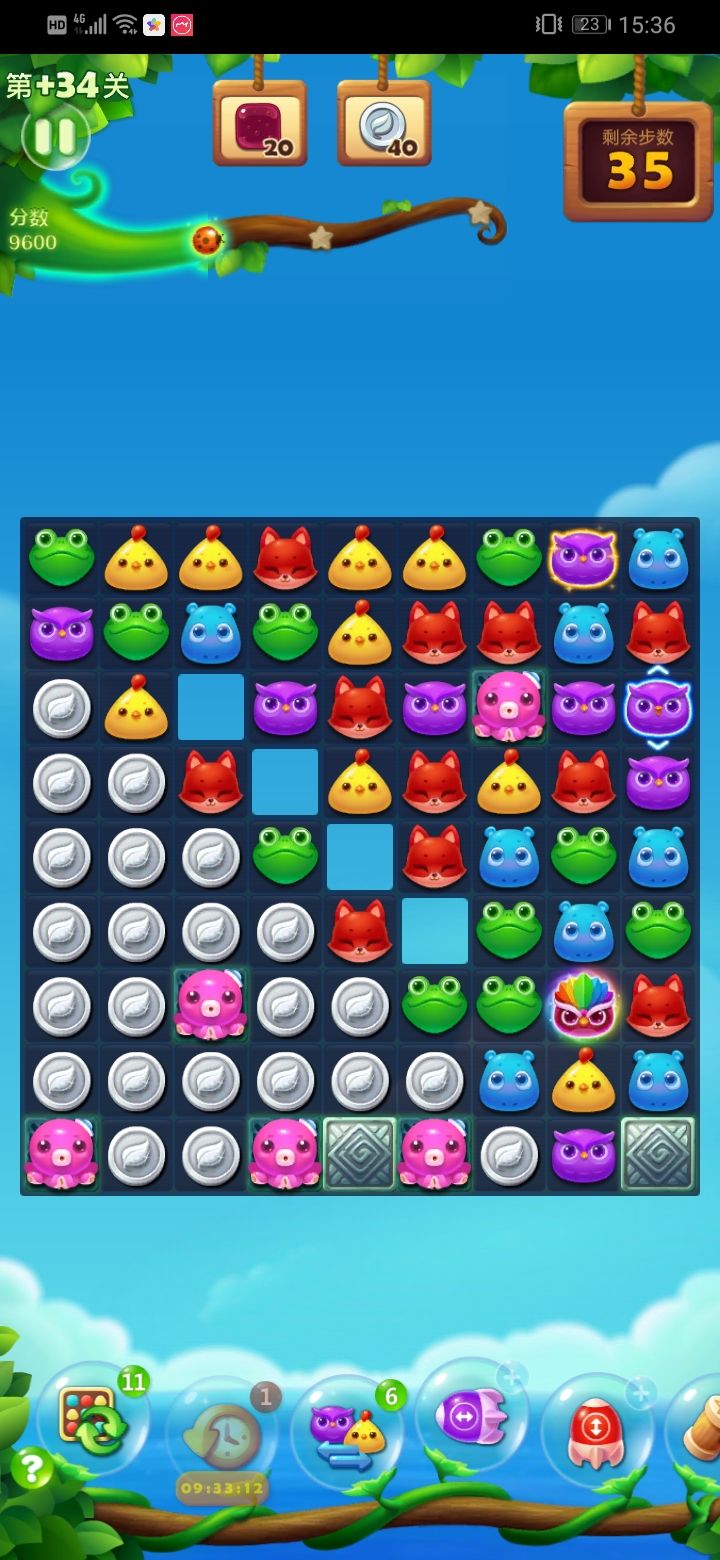This screenshot has height=1560, width=720.
Task: Select the highlighted pink octopus tile
Action: (x=509, y=707)
